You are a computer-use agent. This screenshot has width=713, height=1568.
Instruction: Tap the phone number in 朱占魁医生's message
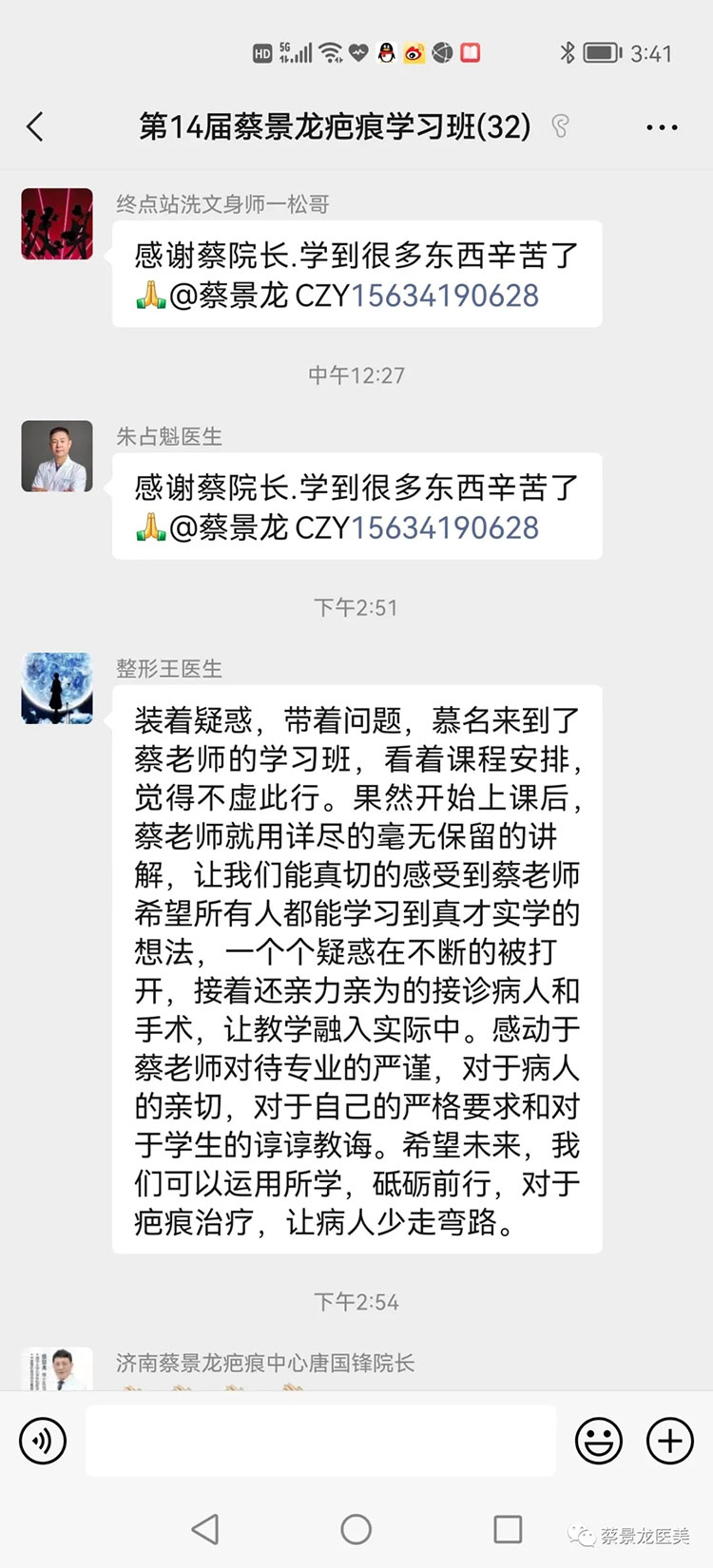click(x=445, y=527)
